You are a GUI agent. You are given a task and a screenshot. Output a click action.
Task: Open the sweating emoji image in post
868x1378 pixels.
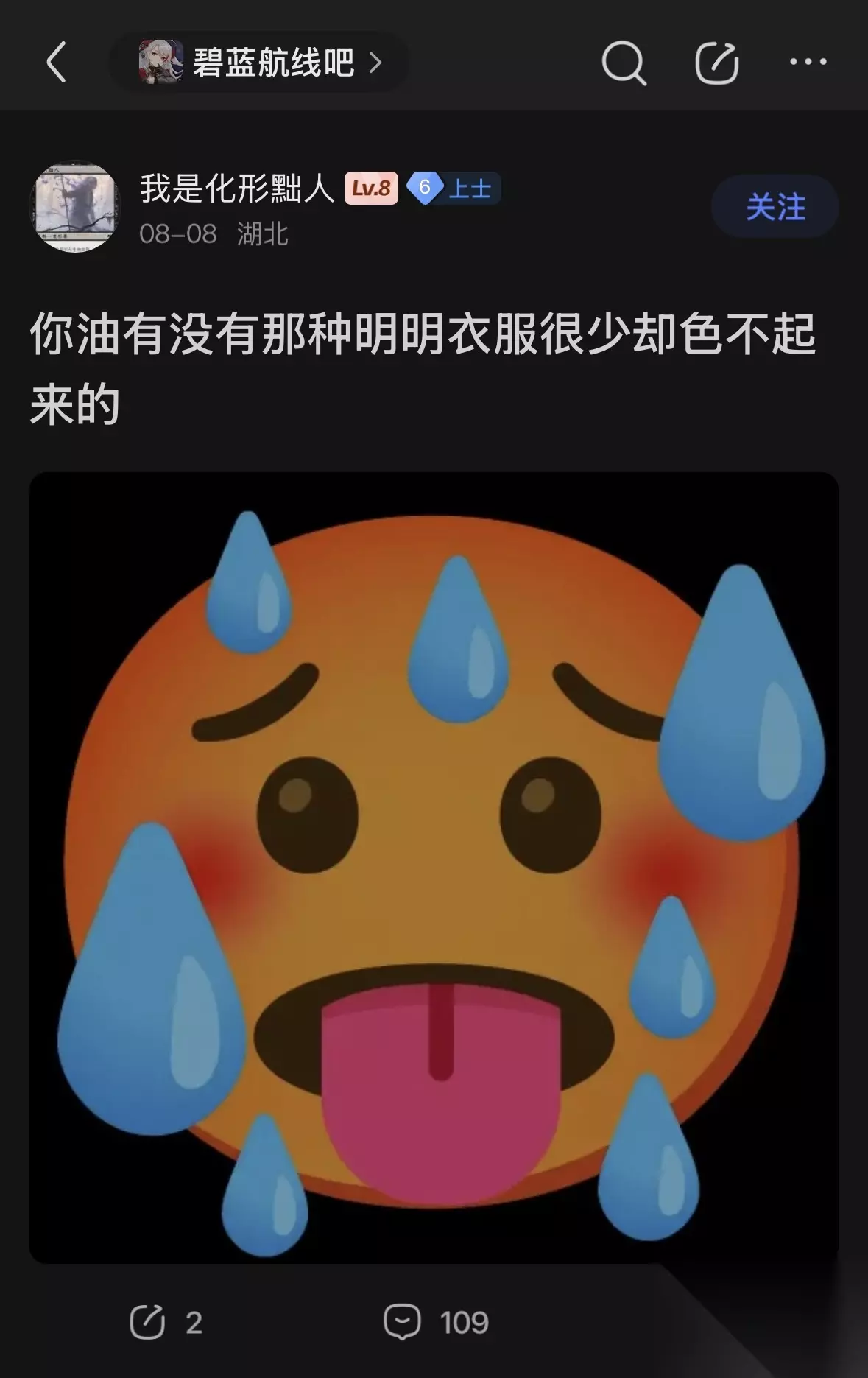[434, 868]
